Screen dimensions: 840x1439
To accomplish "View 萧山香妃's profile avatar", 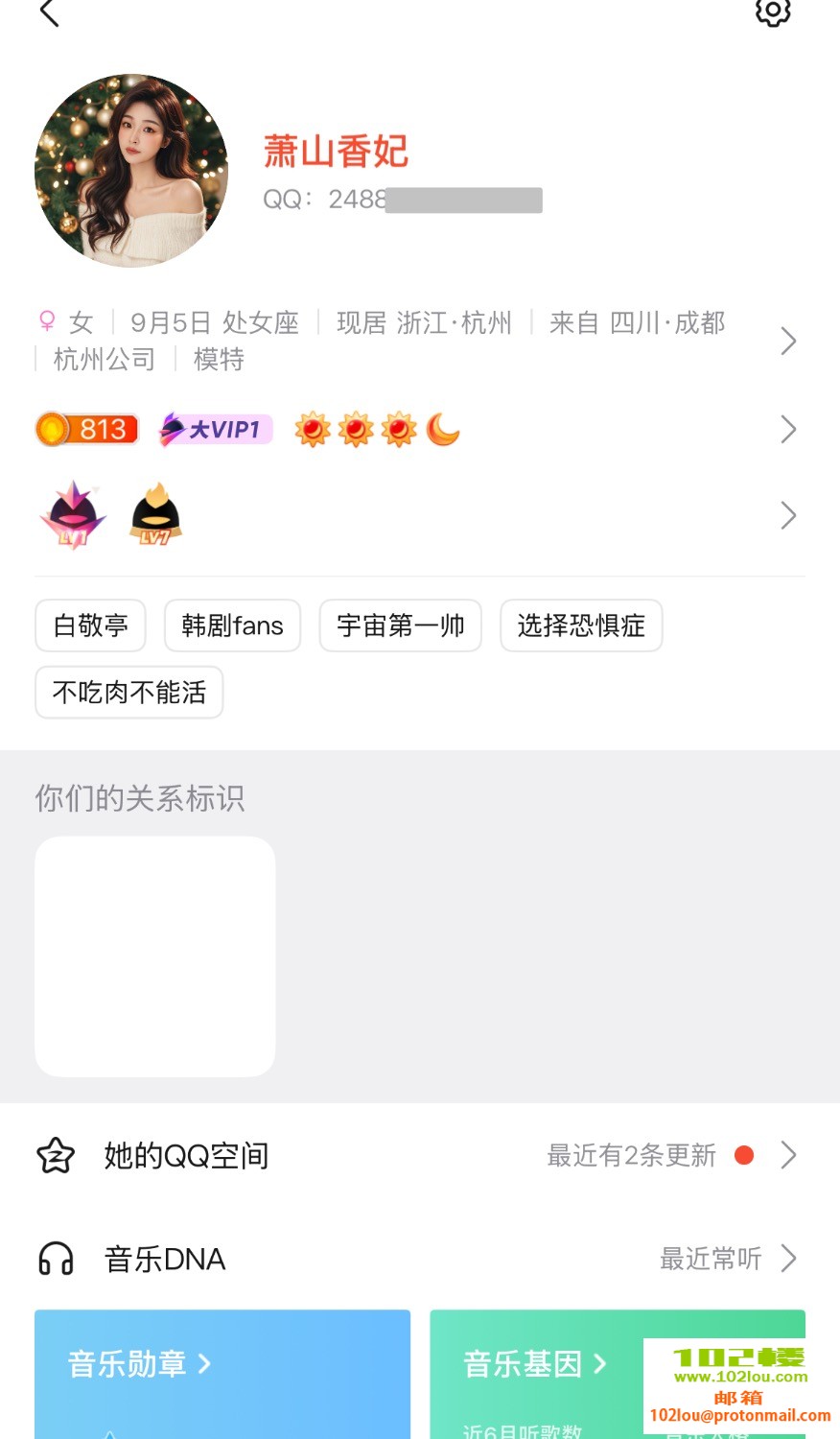I will tap(131, 171).
